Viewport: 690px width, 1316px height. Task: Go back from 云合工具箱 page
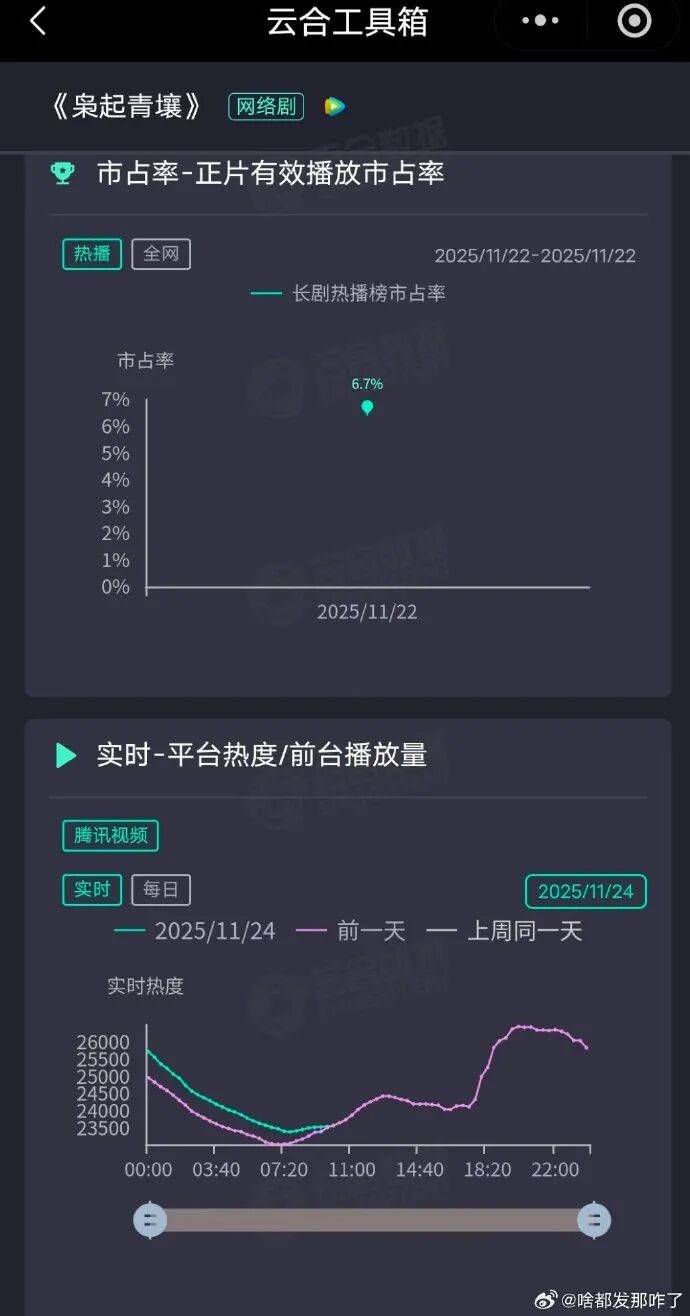(38, 22)
